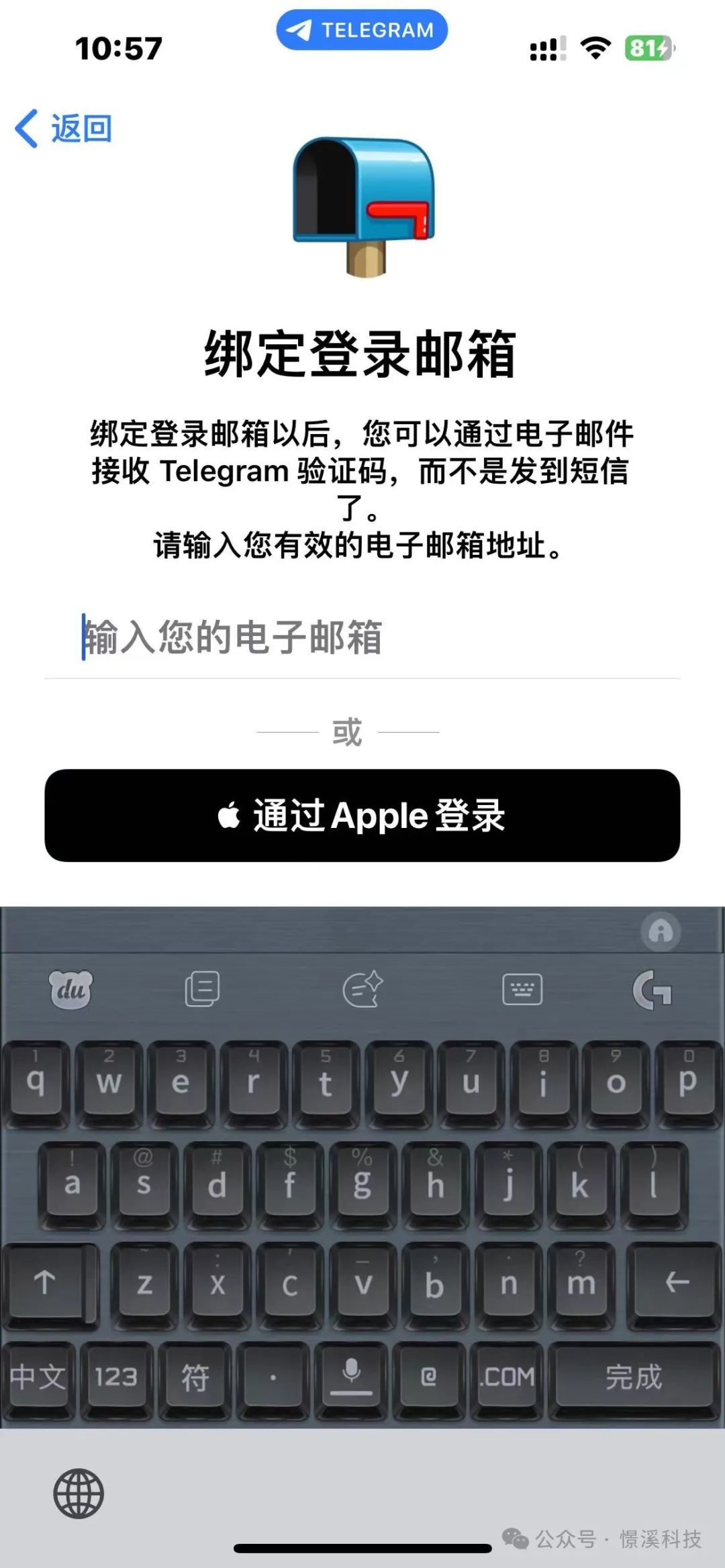
Task: Switch the keyboard to 中文 input
Action: point(38,1377)
